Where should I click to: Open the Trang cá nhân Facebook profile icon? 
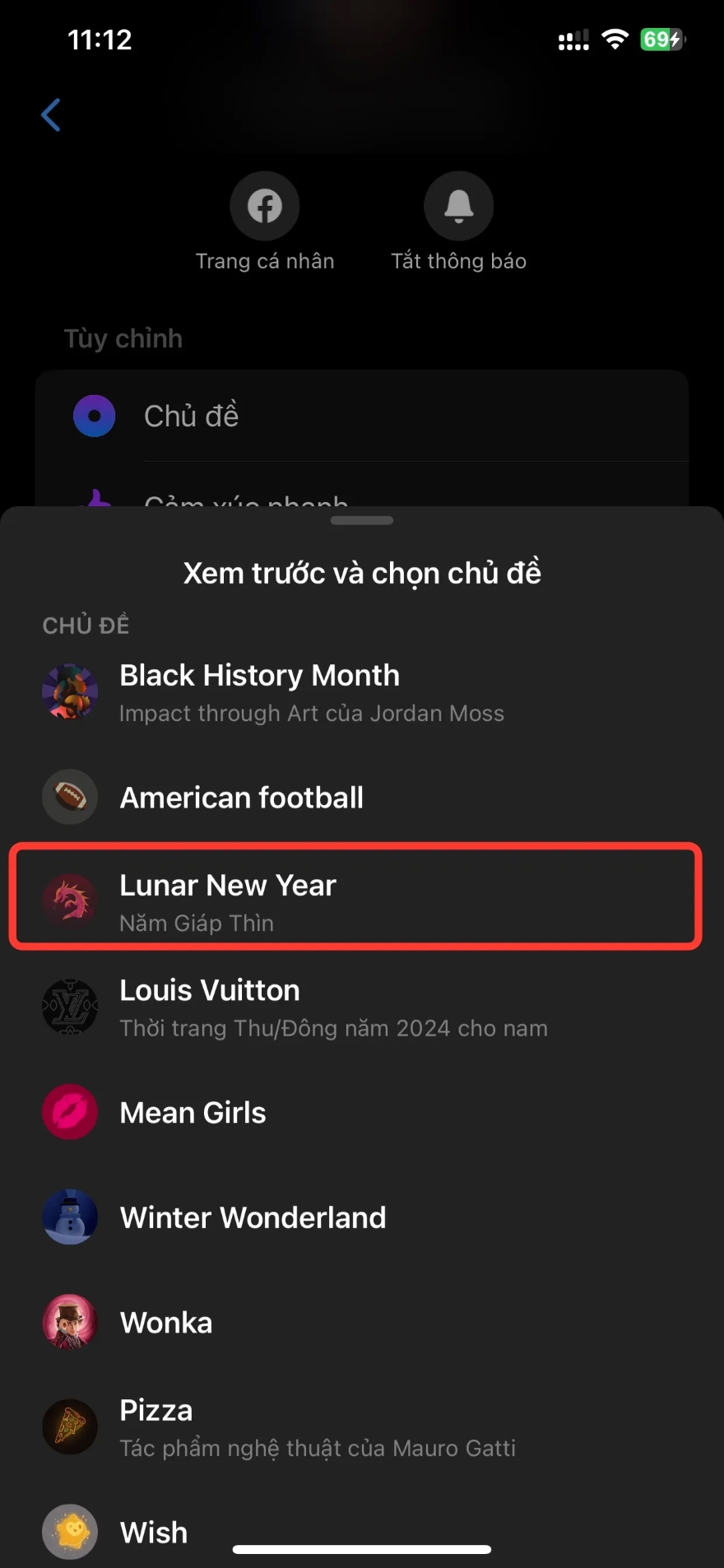[x=264, y=205]
